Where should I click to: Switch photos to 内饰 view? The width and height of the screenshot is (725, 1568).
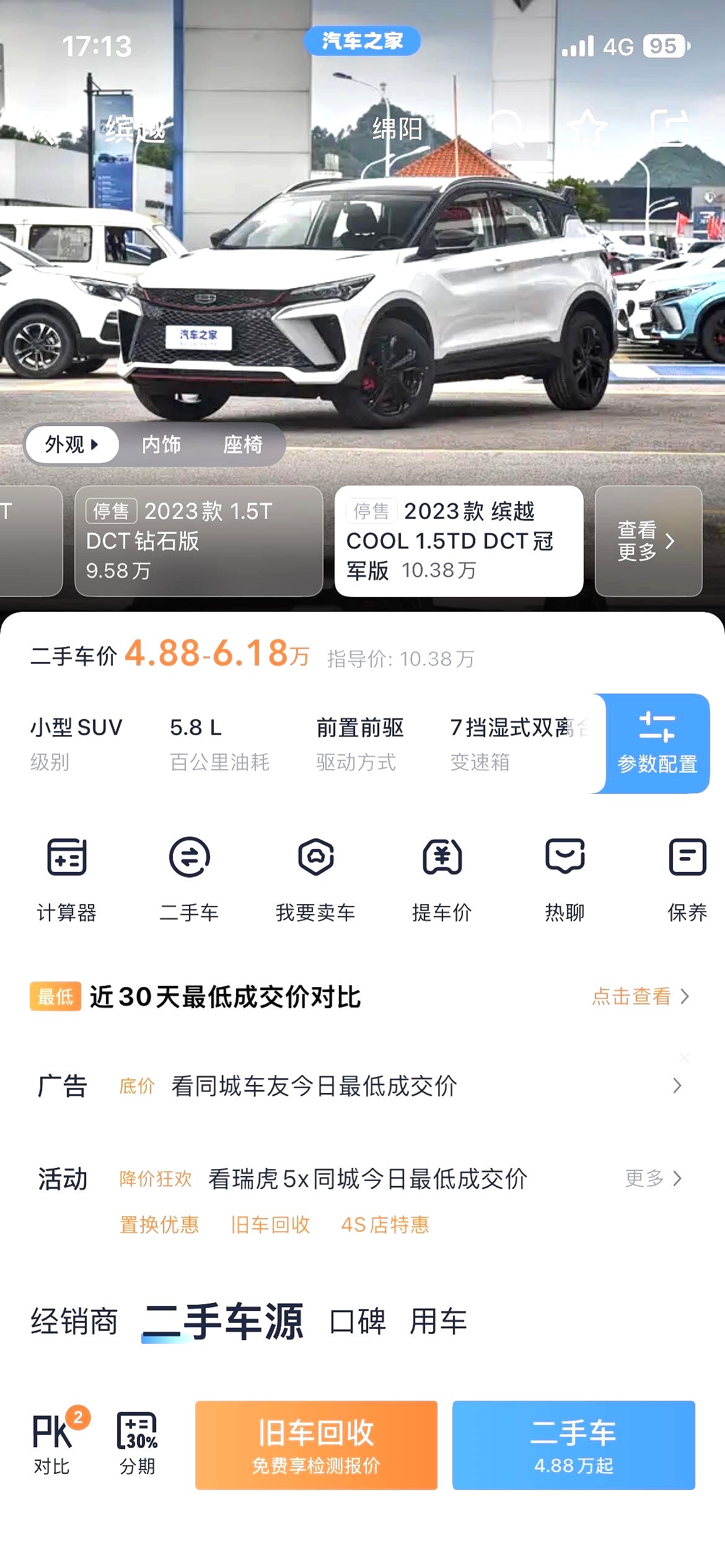(x=161, y=444)
